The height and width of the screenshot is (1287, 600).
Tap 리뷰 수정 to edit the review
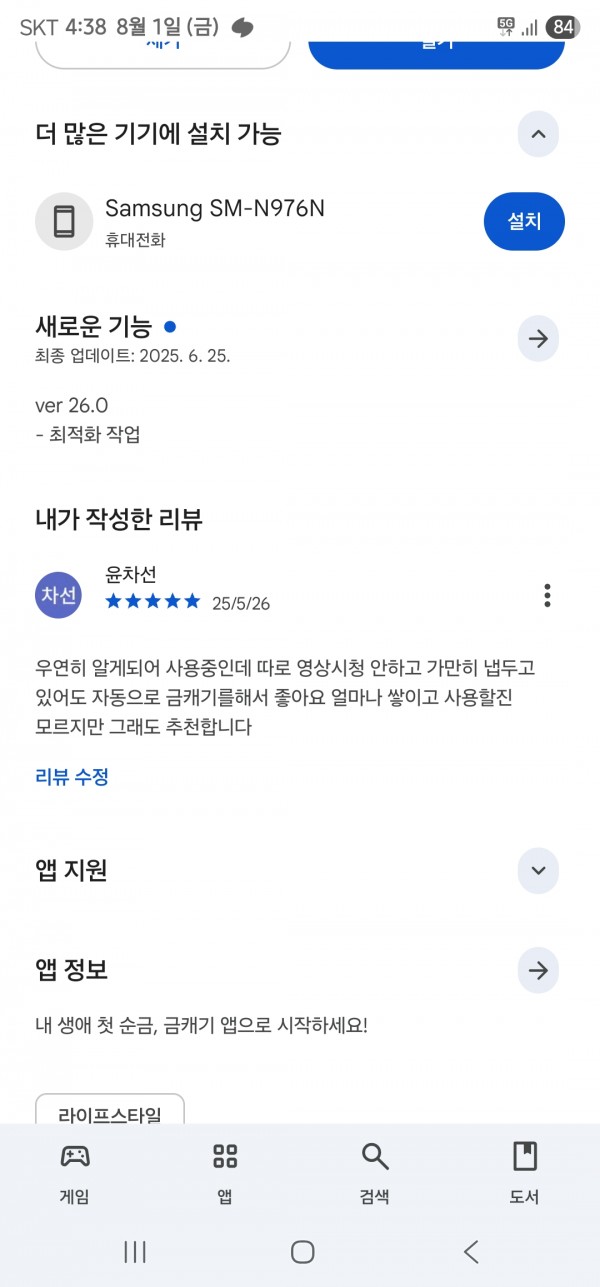pos(72,776)
